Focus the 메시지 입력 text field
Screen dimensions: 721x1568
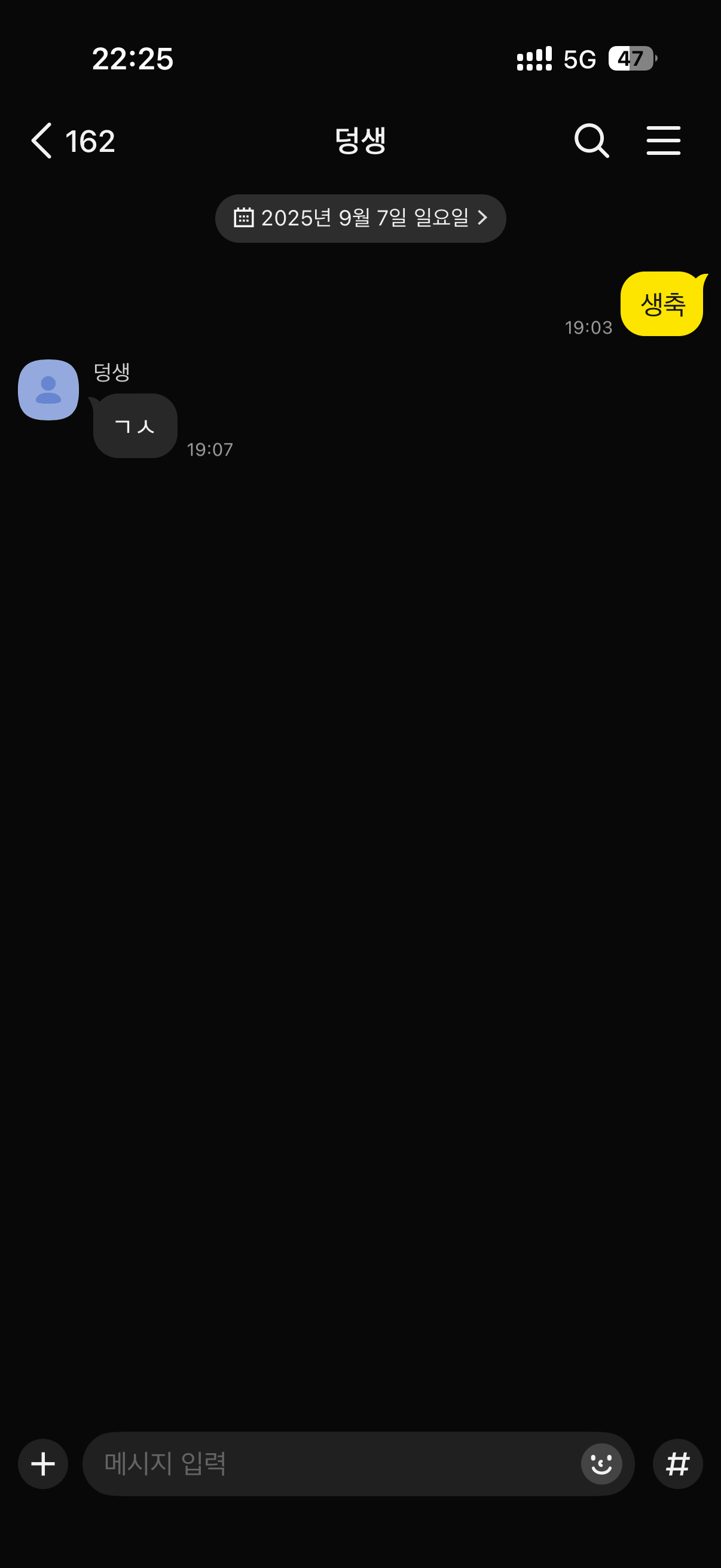pos(329,1463)
